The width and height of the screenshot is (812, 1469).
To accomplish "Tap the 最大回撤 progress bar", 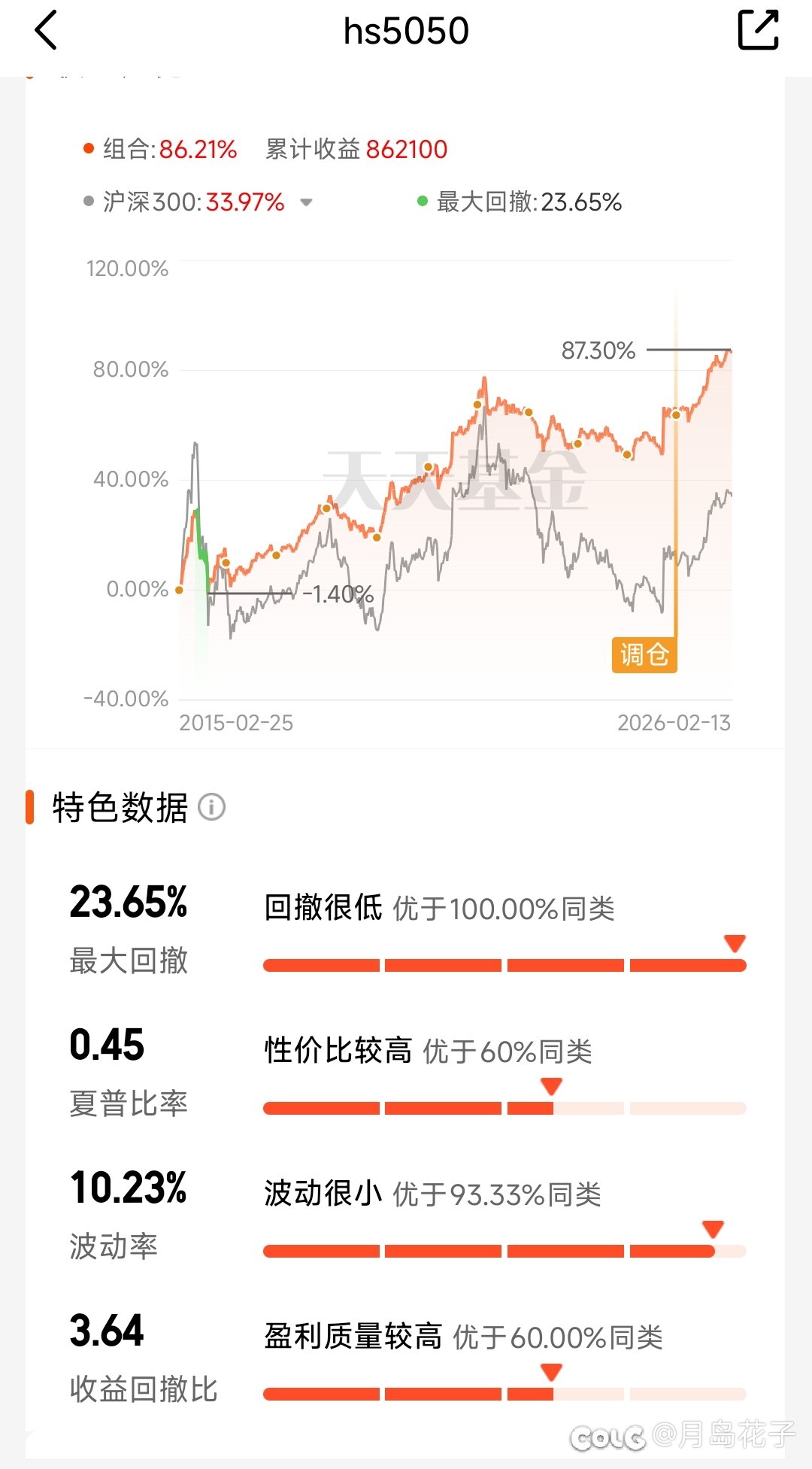I will click(x=504, y=964).
